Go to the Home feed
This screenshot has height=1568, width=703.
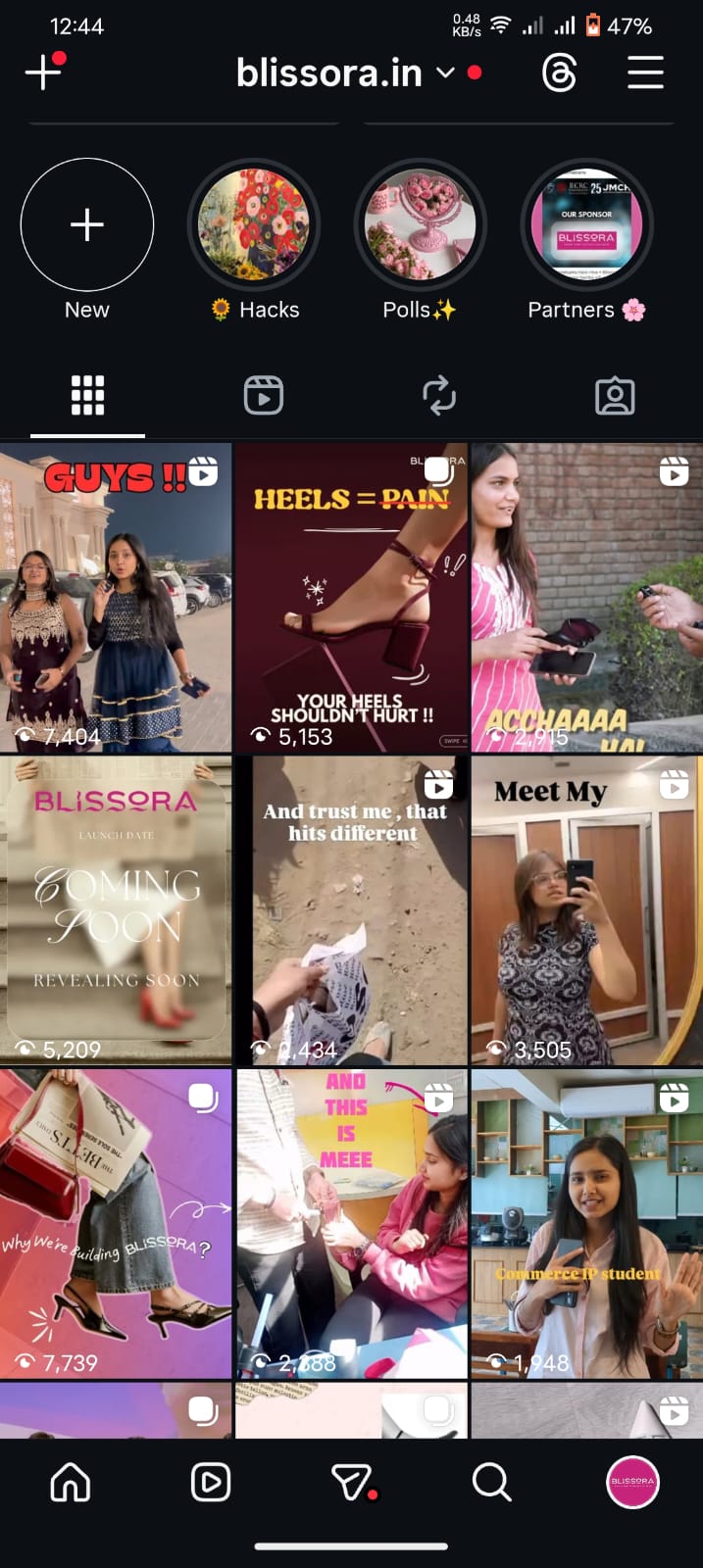(x=71, y=1483)
